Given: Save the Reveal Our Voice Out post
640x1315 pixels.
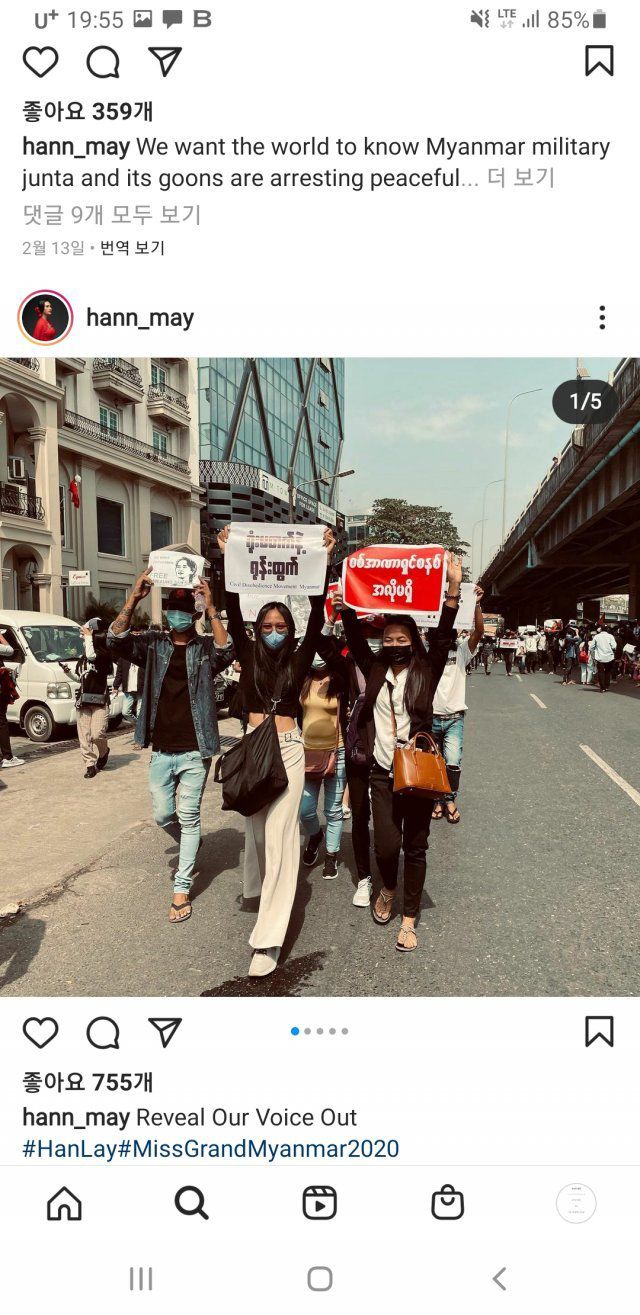Looking at the screenshot, I should click(x=599, y=1031).
